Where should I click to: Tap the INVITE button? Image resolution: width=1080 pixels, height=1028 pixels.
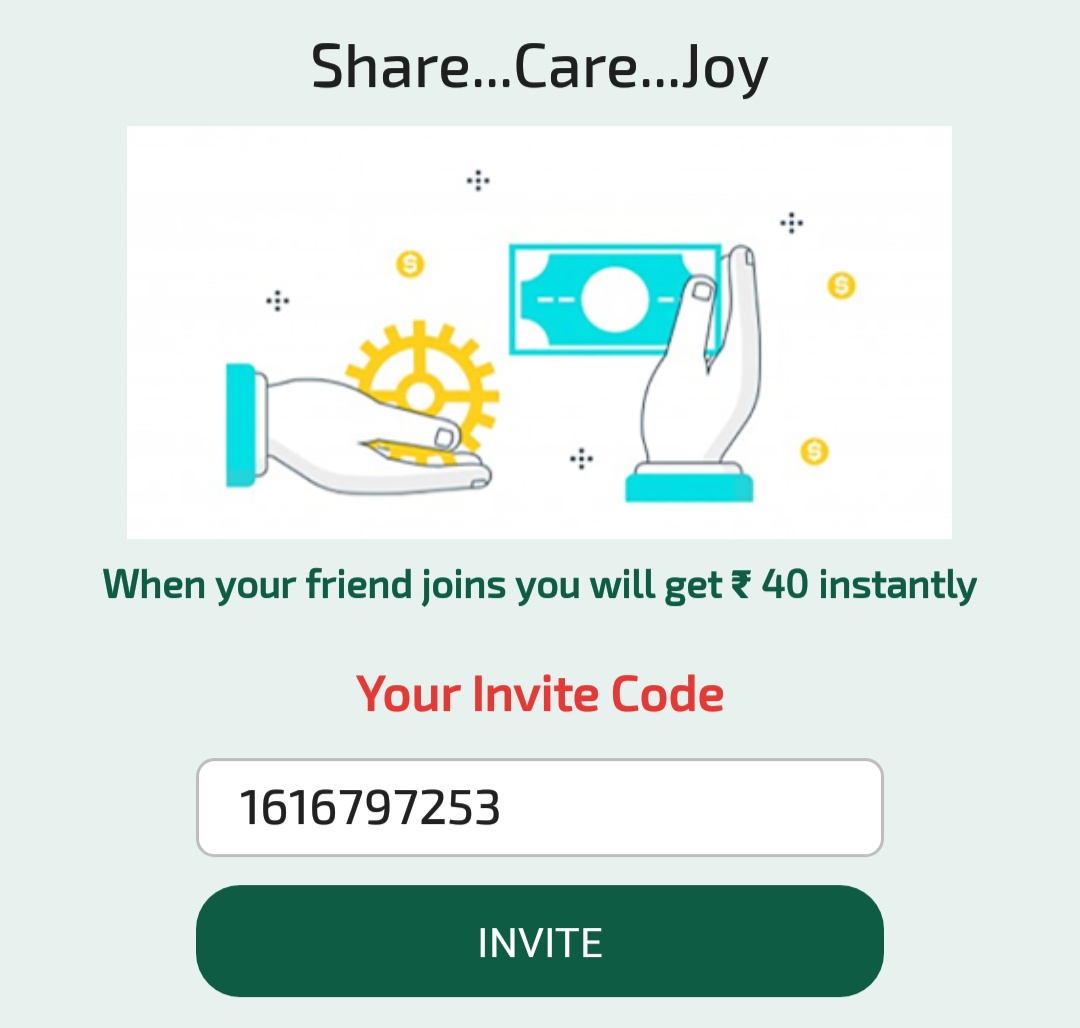(539, 941)
